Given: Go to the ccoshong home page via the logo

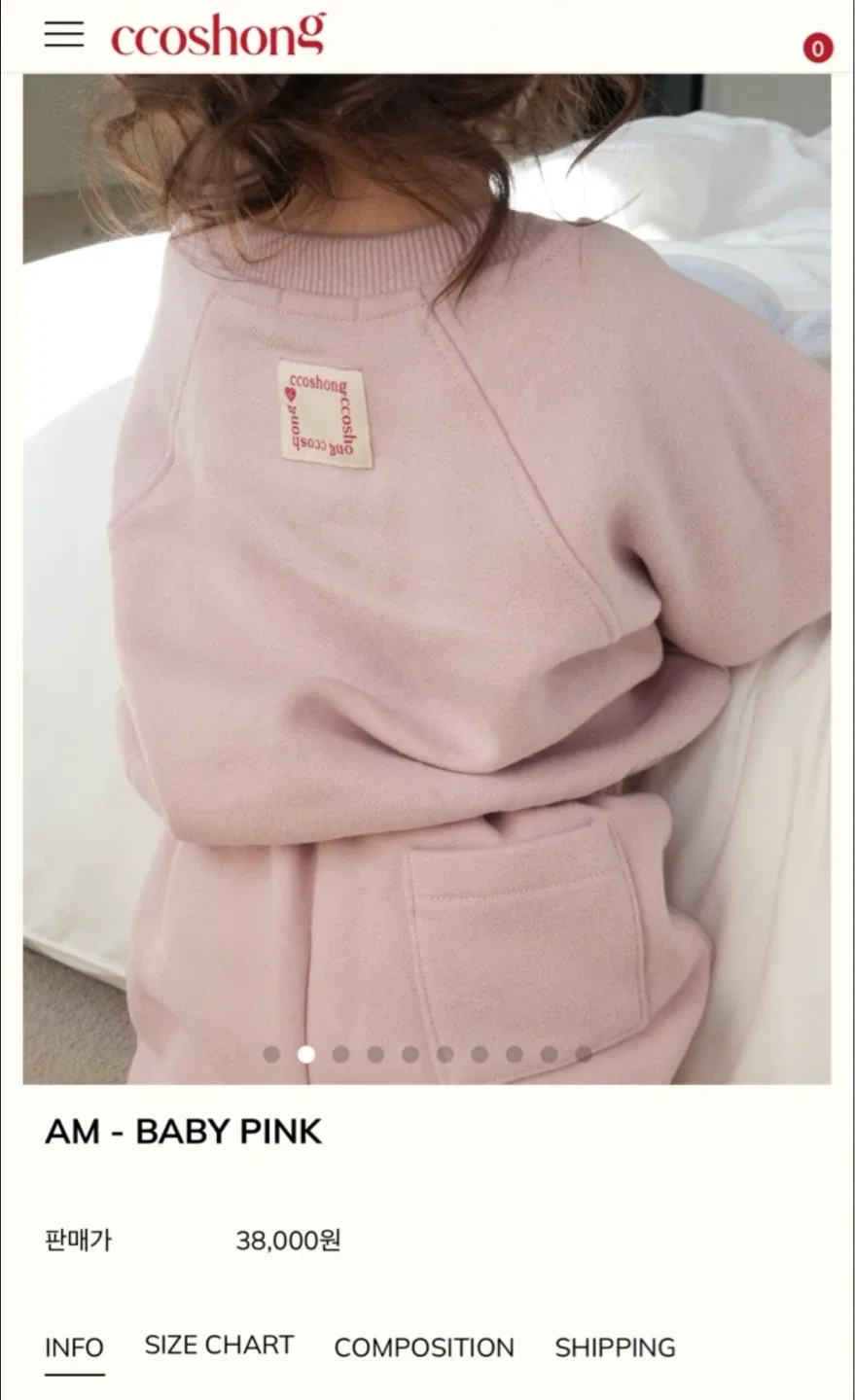Looking at the screenshot, I should [218, 35].
